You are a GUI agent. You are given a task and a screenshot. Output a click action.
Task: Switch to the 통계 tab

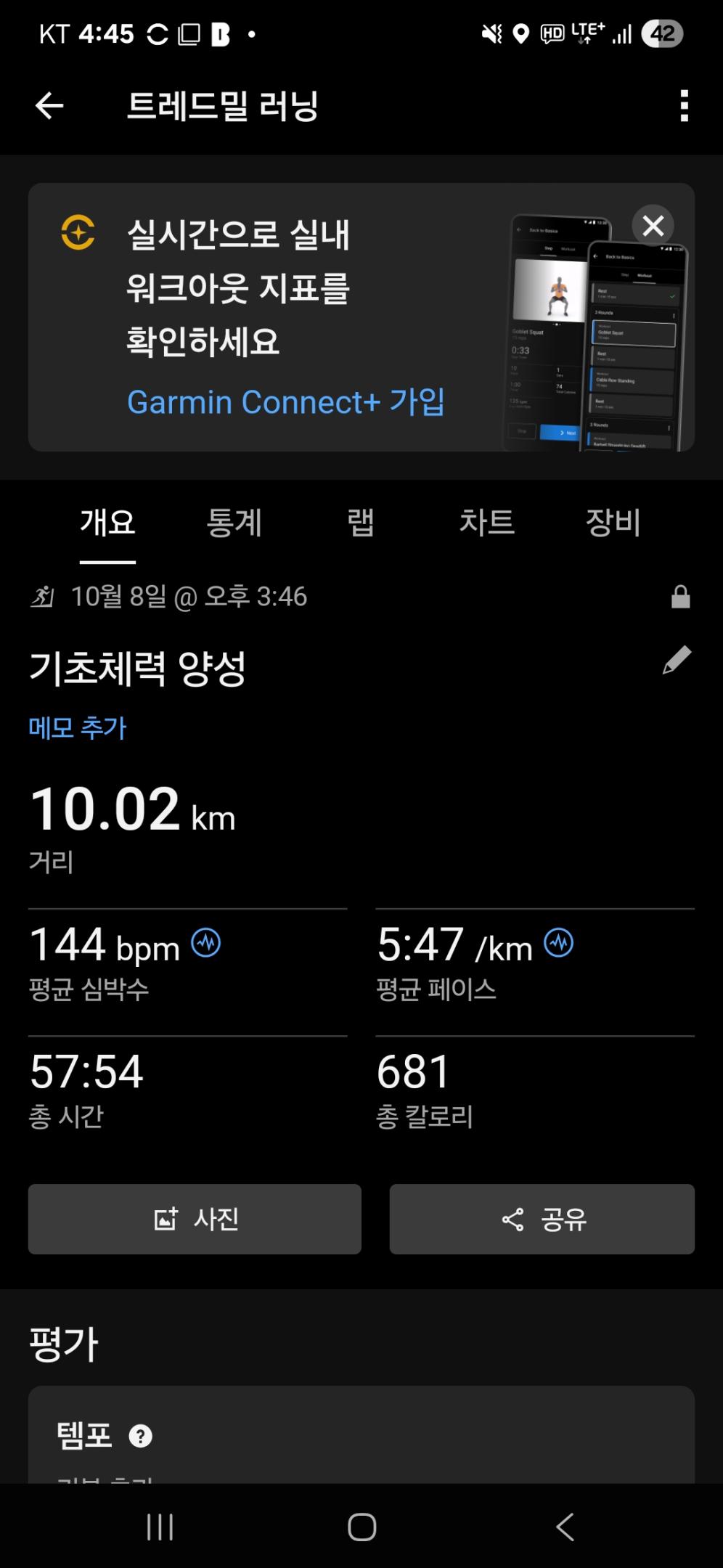234,523
